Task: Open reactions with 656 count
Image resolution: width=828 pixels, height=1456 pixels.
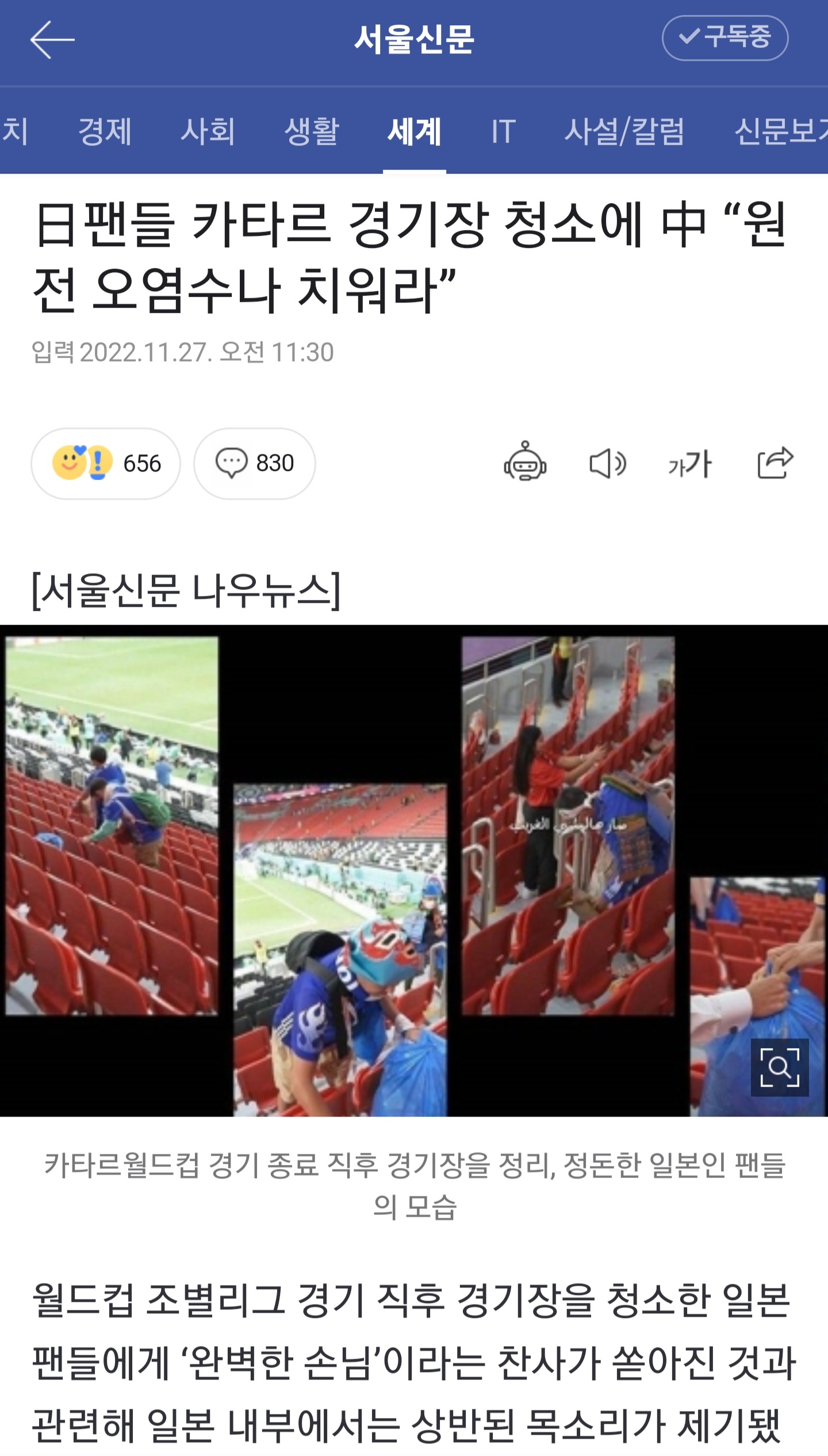Action: pyautogui.click(x=106, y=463)
